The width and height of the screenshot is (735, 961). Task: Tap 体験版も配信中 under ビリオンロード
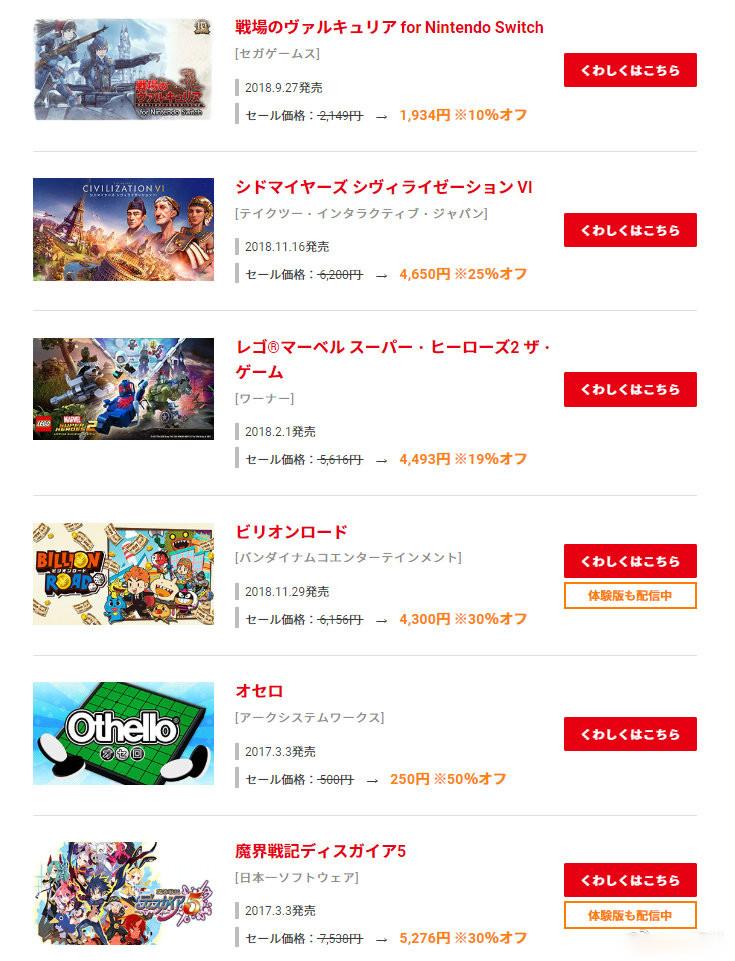coord(630,596)
